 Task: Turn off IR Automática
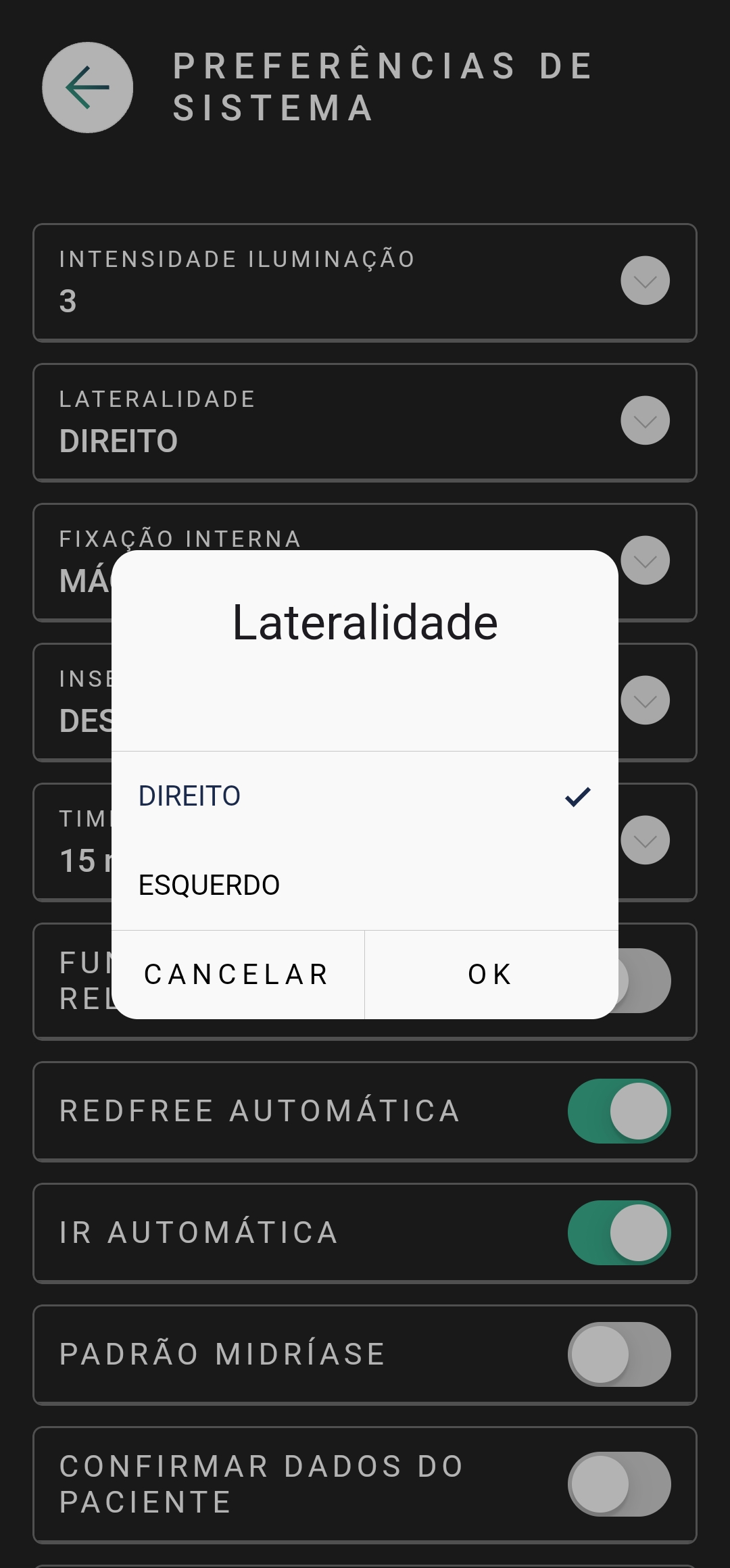tap(619, 1233)
